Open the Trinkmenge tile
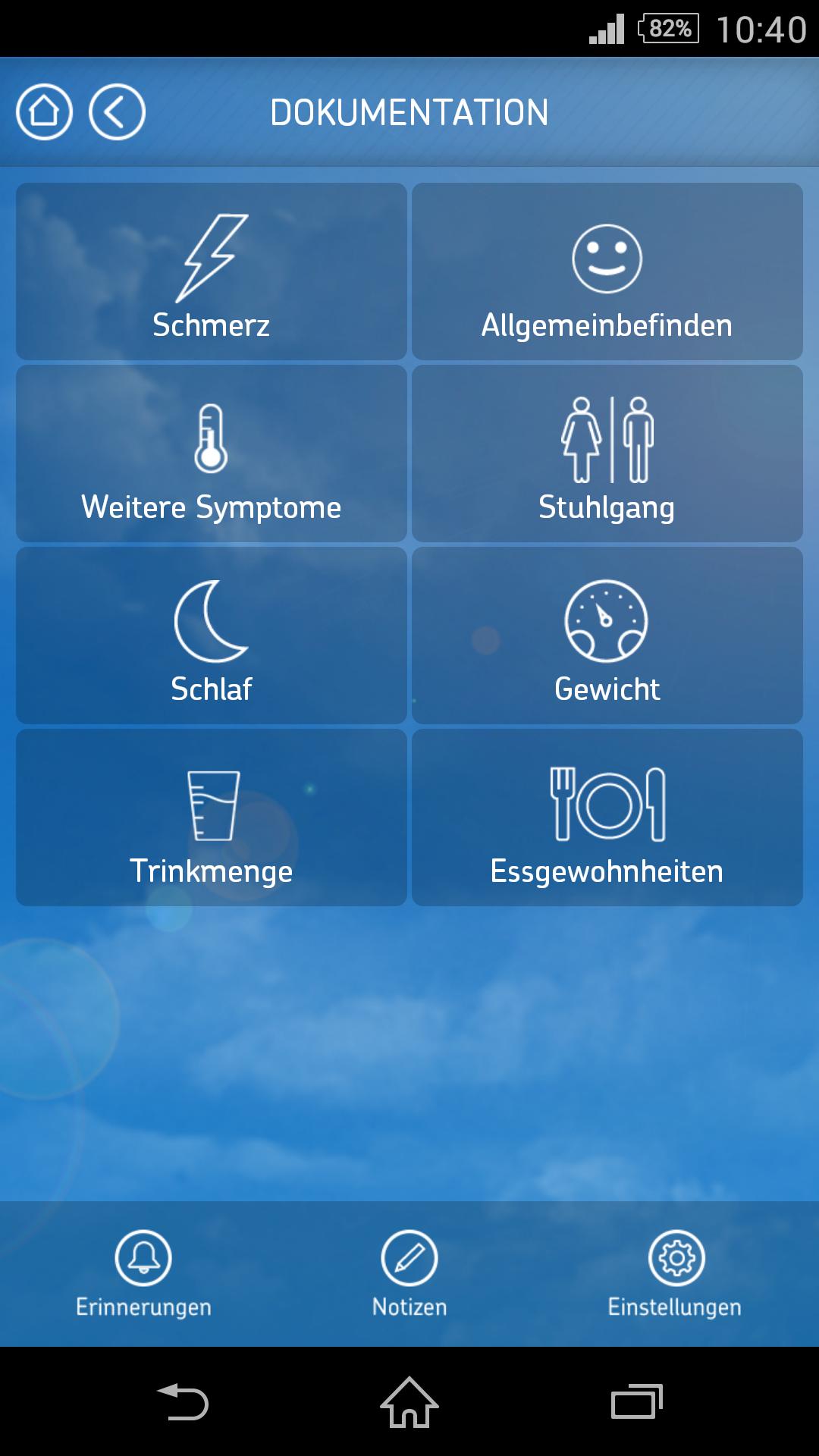 pyautogui.click(x=212, y=817)
